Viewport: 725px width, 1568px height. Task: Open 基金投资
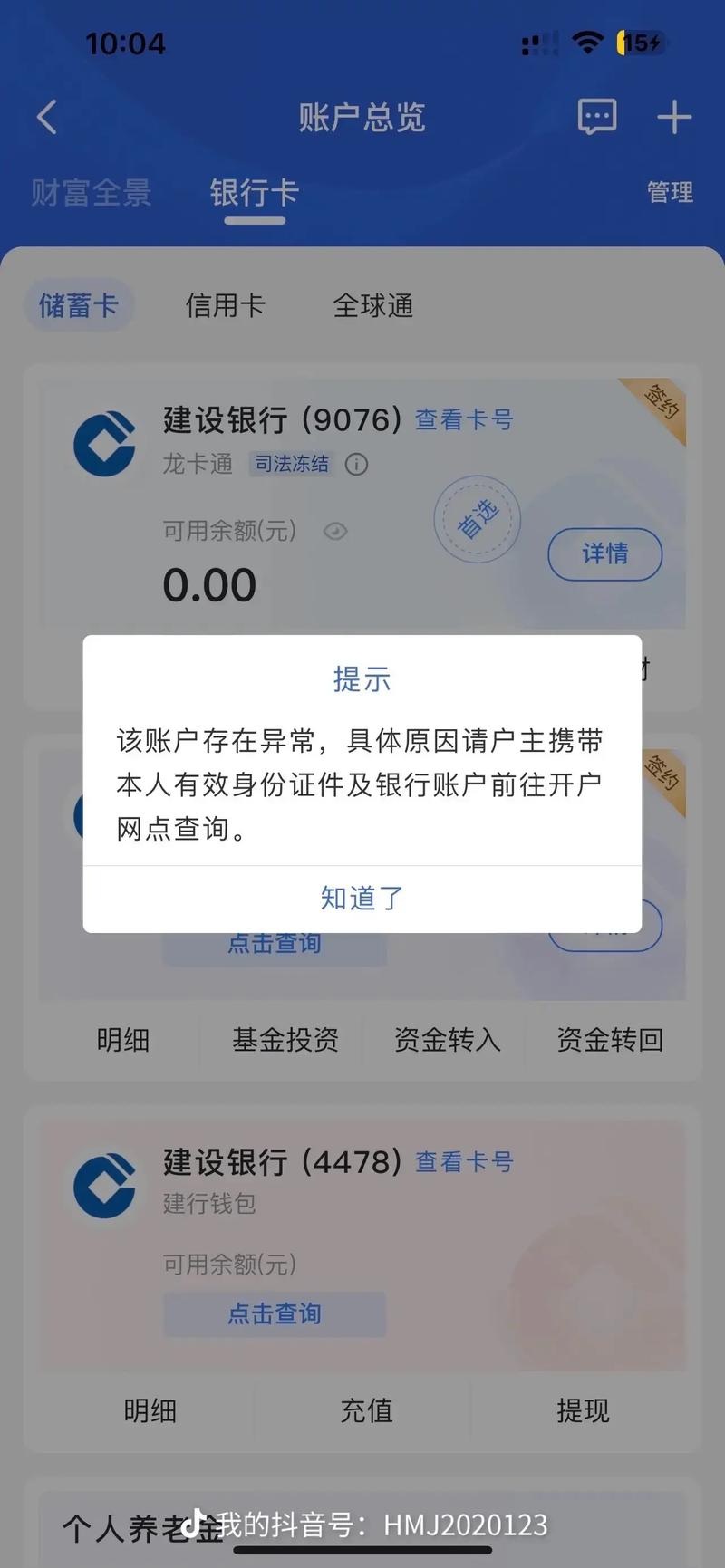pos(285,1040)
